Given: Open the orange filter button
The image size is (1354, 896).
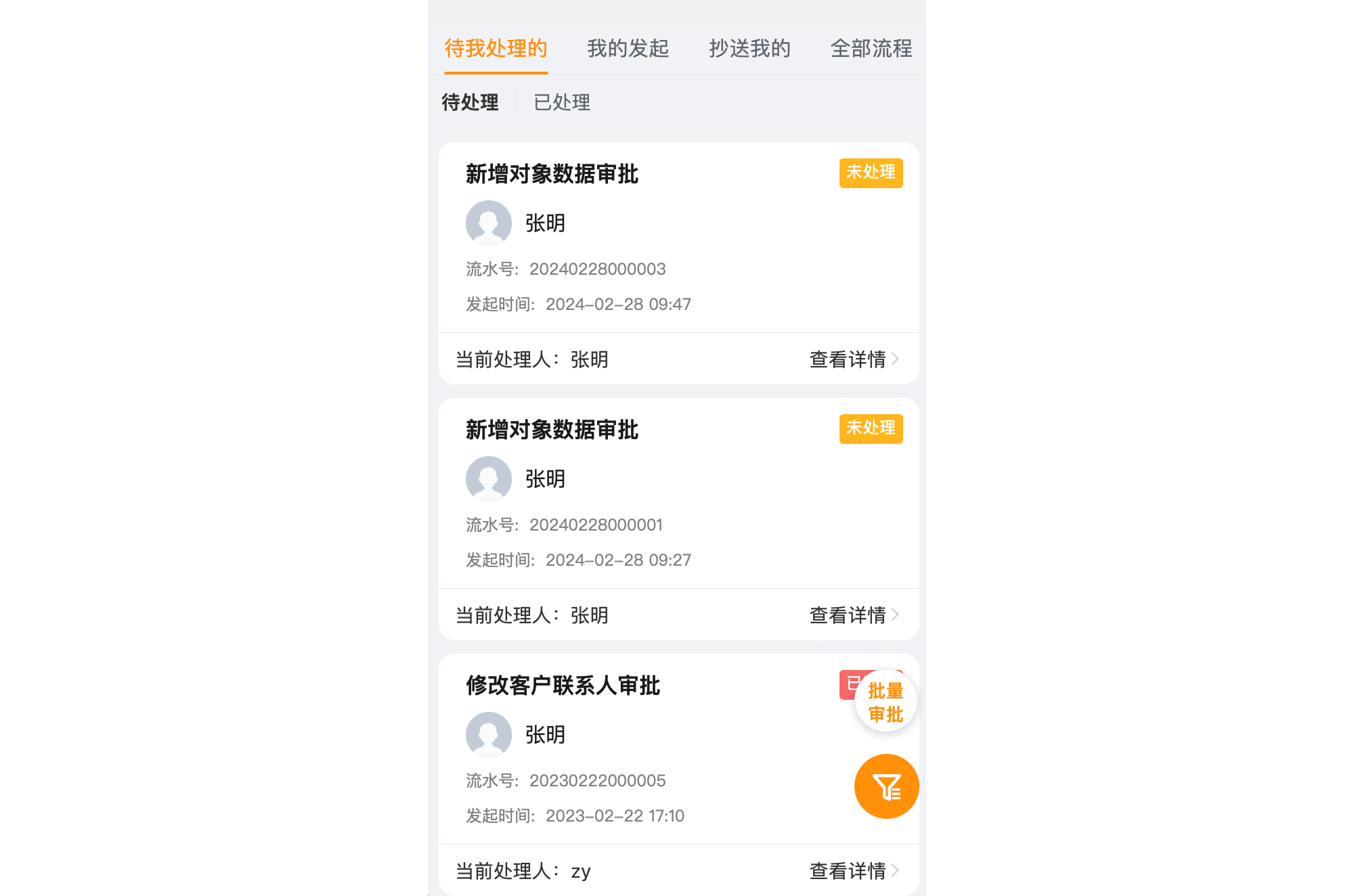Looking at the screenshot, I should click(886, 786).
